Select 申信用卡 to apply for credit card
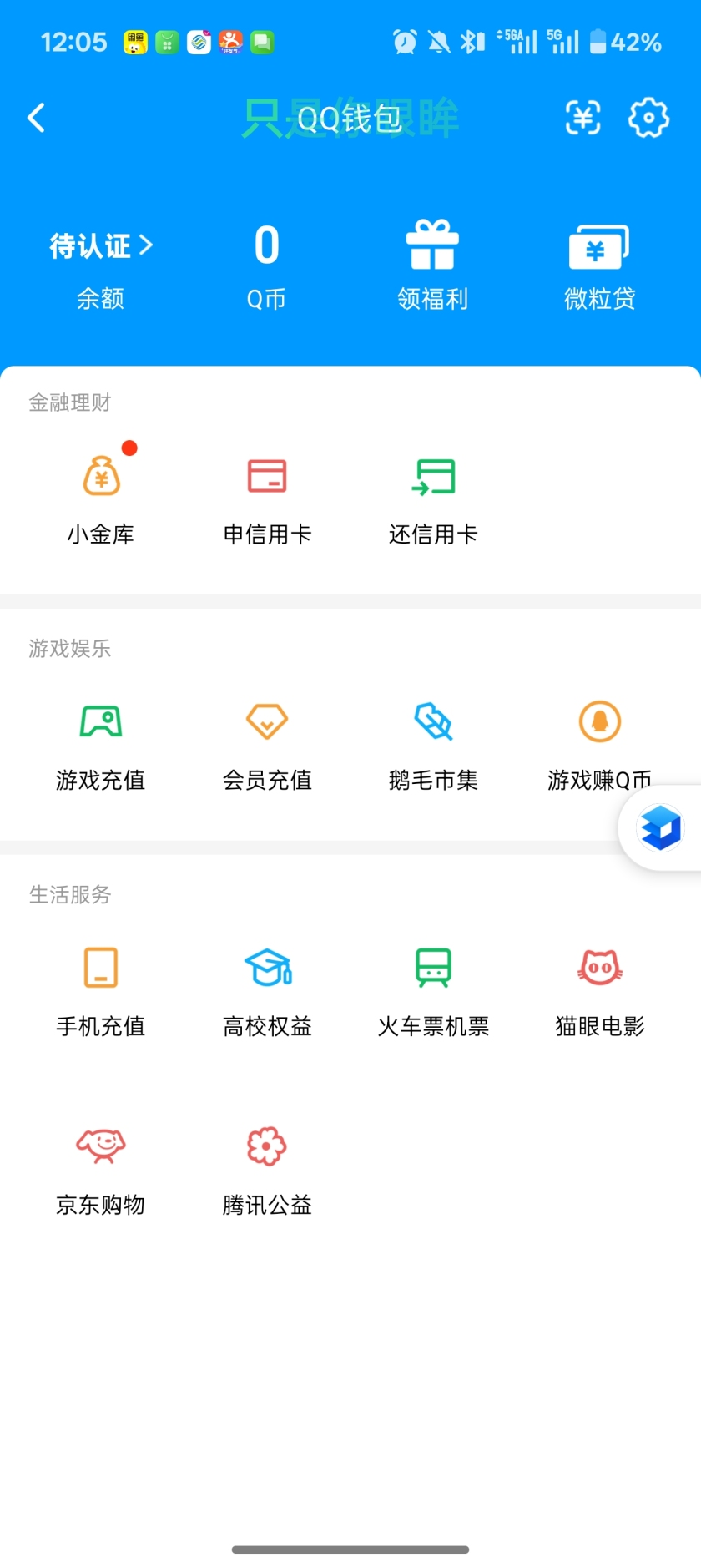 (x=267, y=493)
